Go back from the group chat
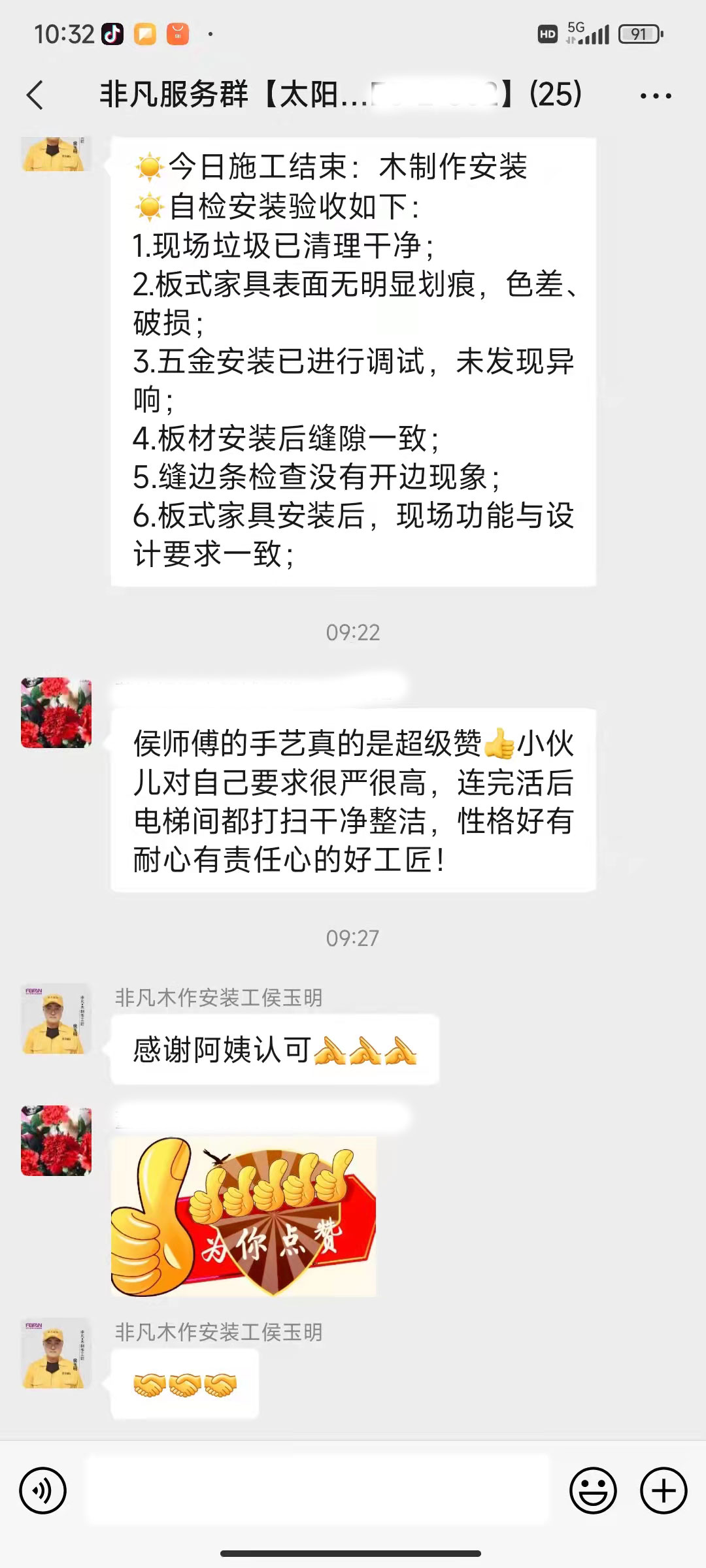Image resolution: width=706 pixels, height=1568 pixels. click(35, 95)
